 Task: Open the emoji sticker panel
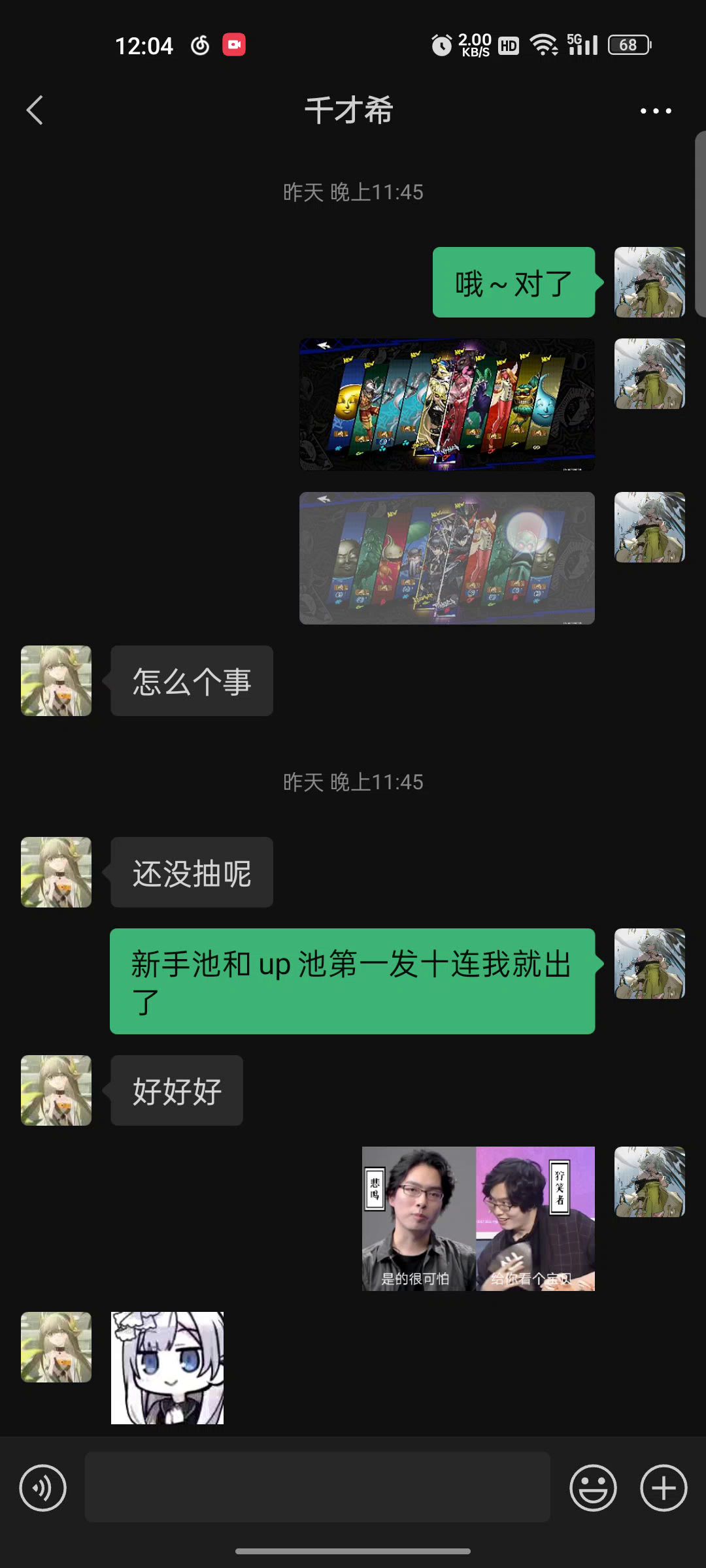[x=593, y=1488]
